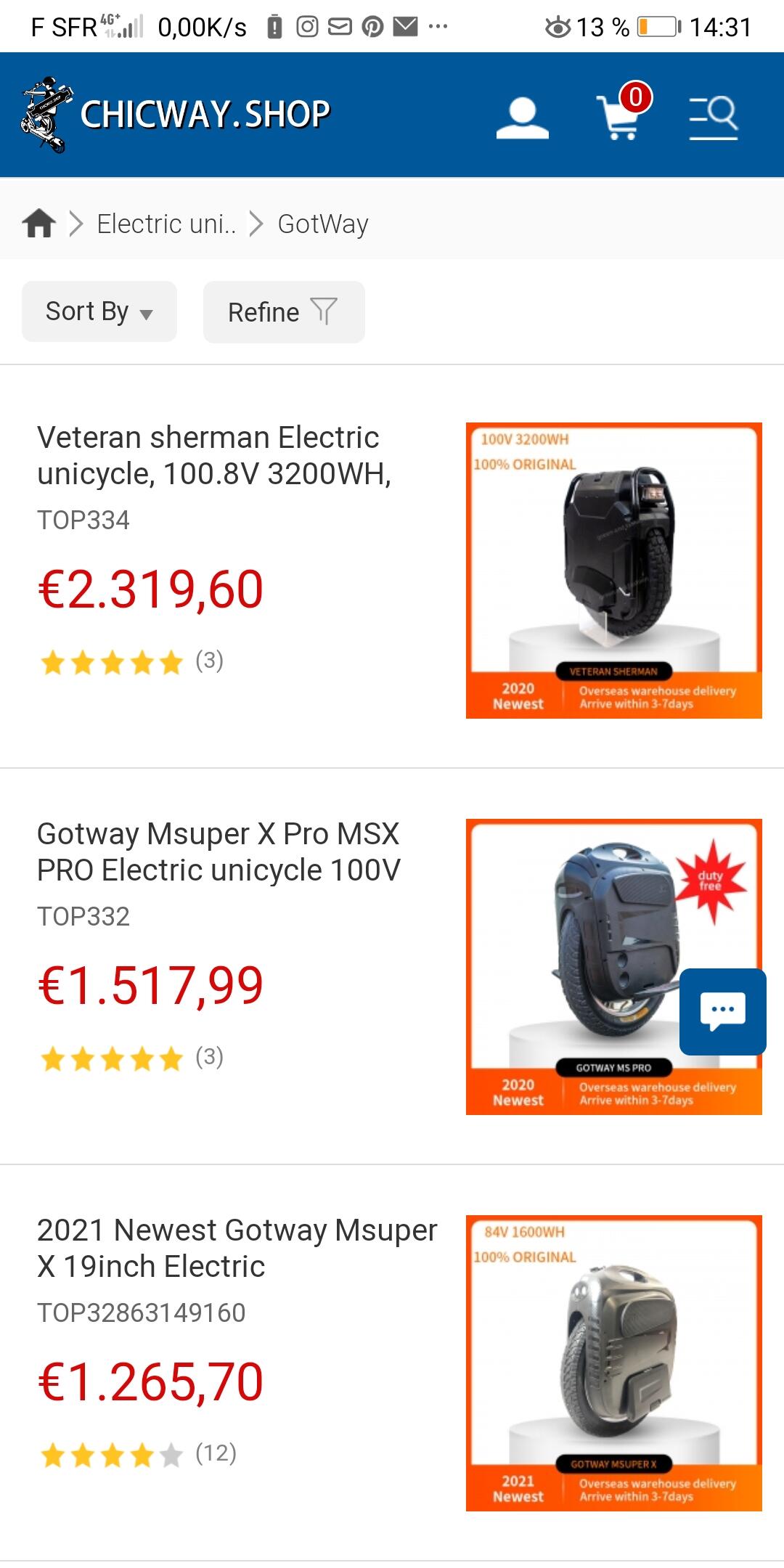Open the menu search icon
Viewport: 784px width, 1568px height.
point(714,117)
